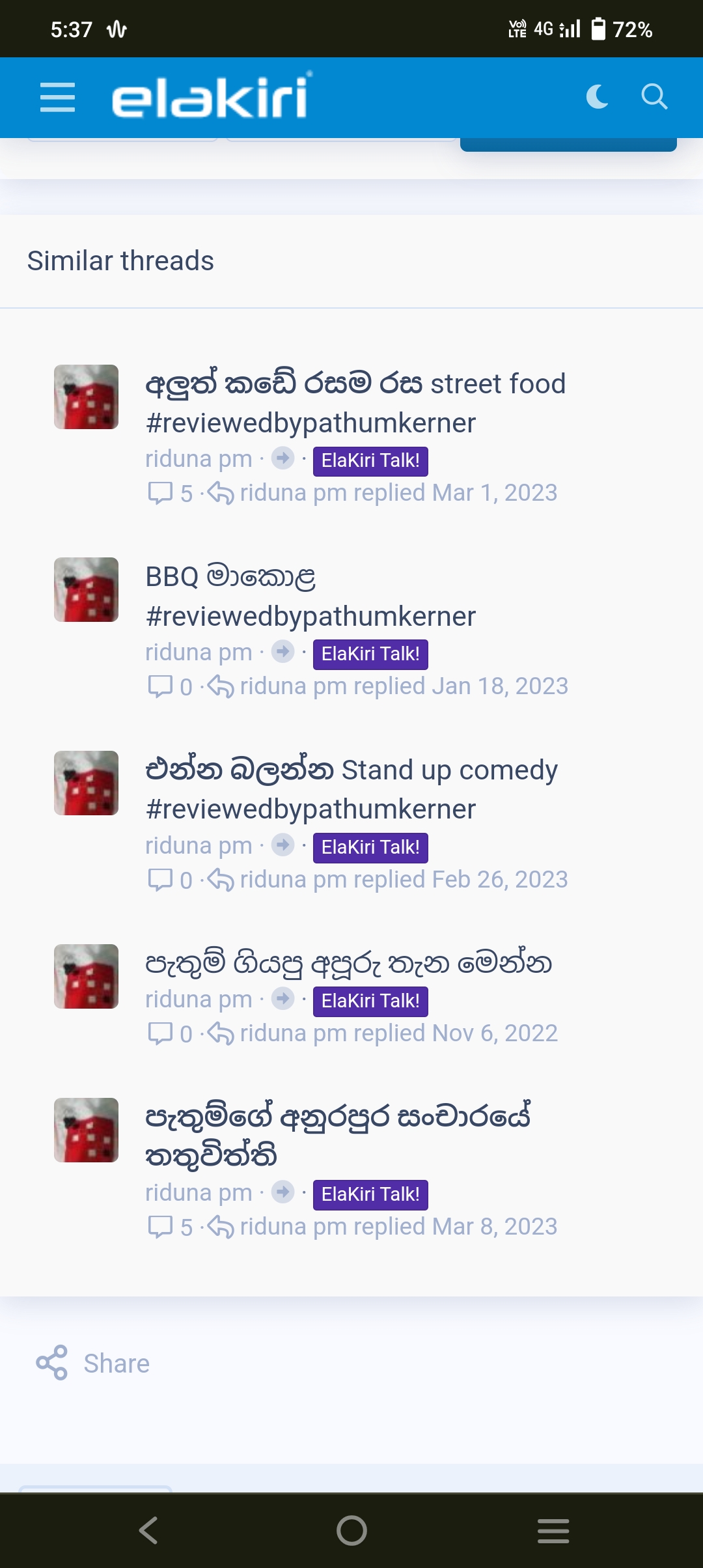Open the BBQ #reviewedbypathumkerner thread
The image size is (703, 1568).
[310, 596]
